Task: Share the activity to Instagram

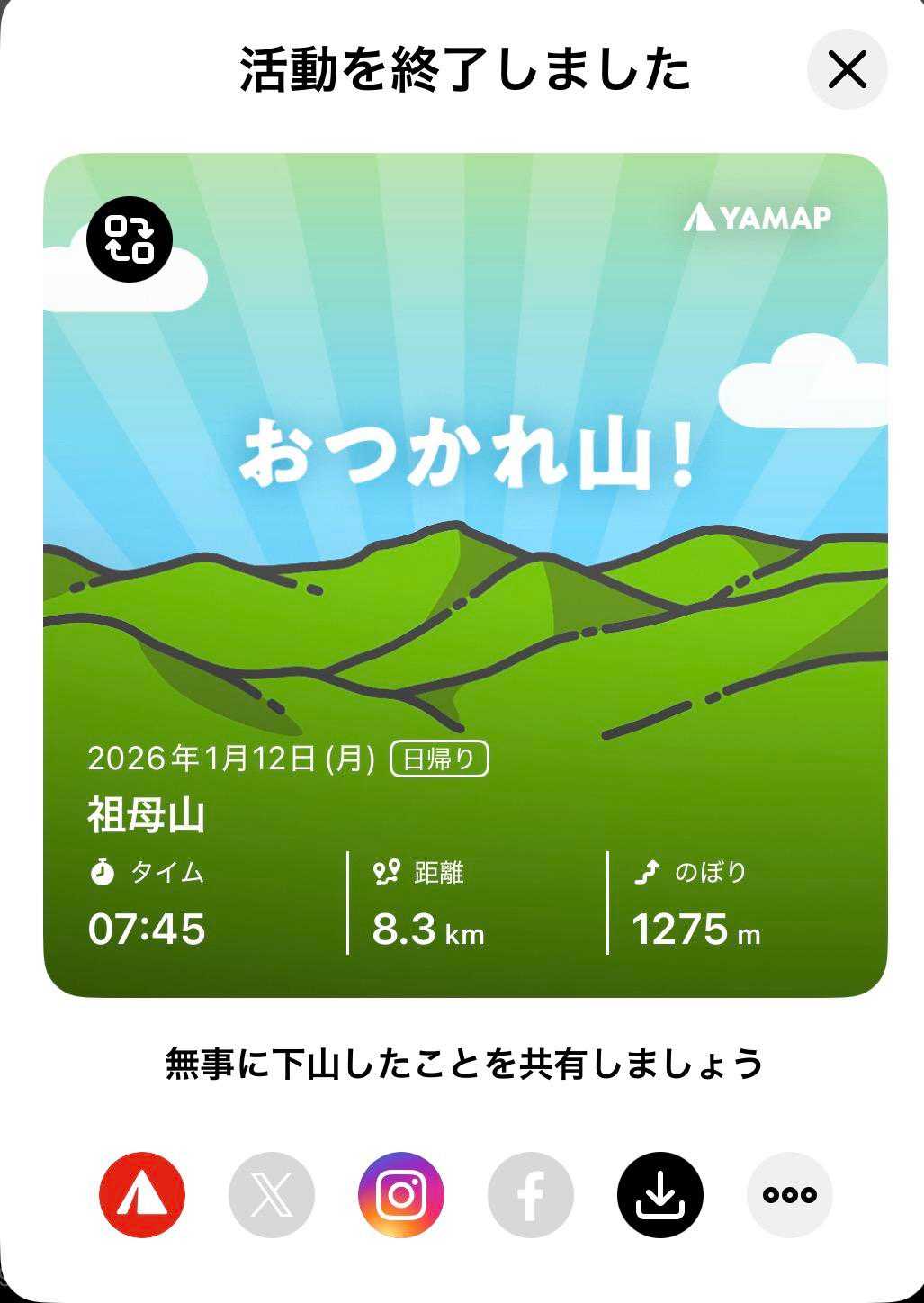Action: coord(401,1194)
